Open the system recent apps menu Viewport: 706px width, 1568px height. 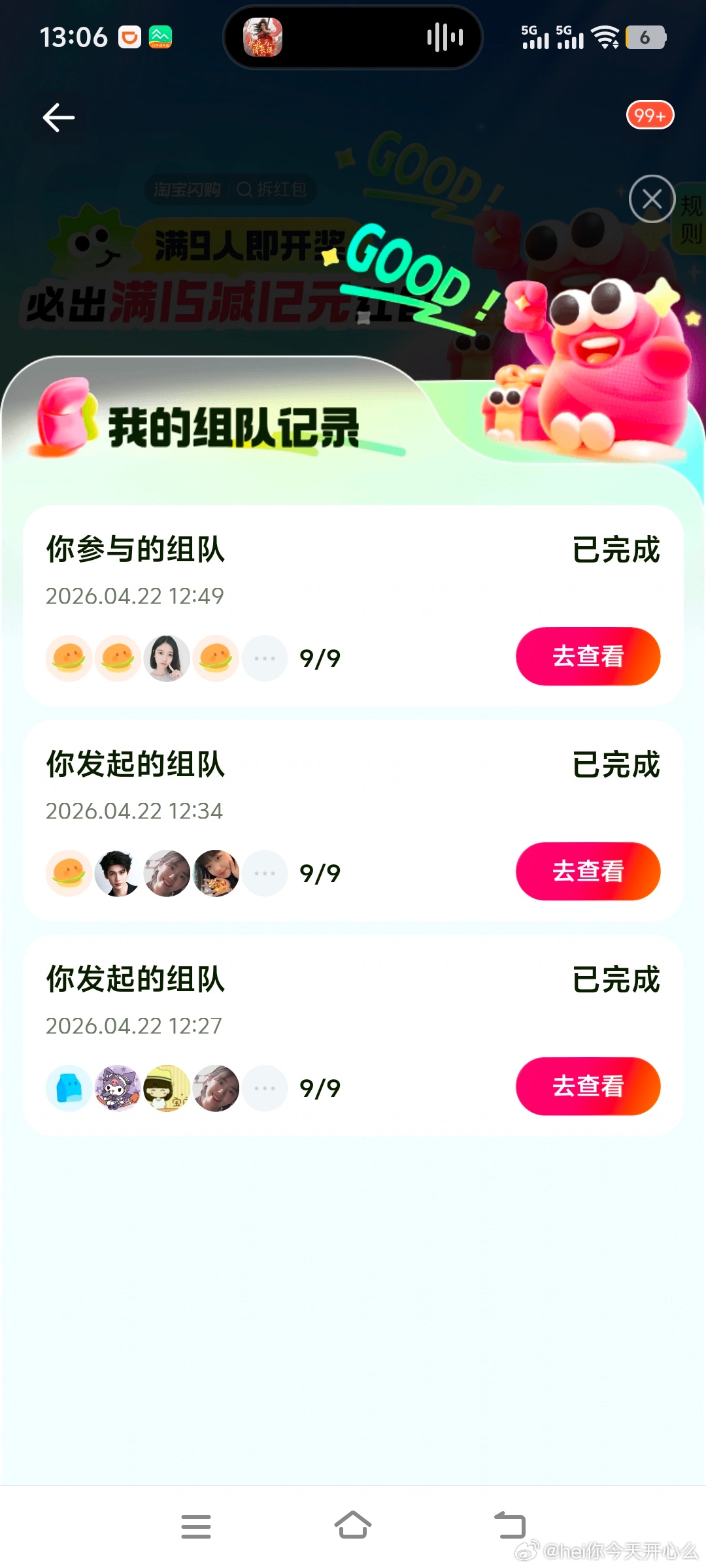pyautogui.click(x=196, y=1526)
